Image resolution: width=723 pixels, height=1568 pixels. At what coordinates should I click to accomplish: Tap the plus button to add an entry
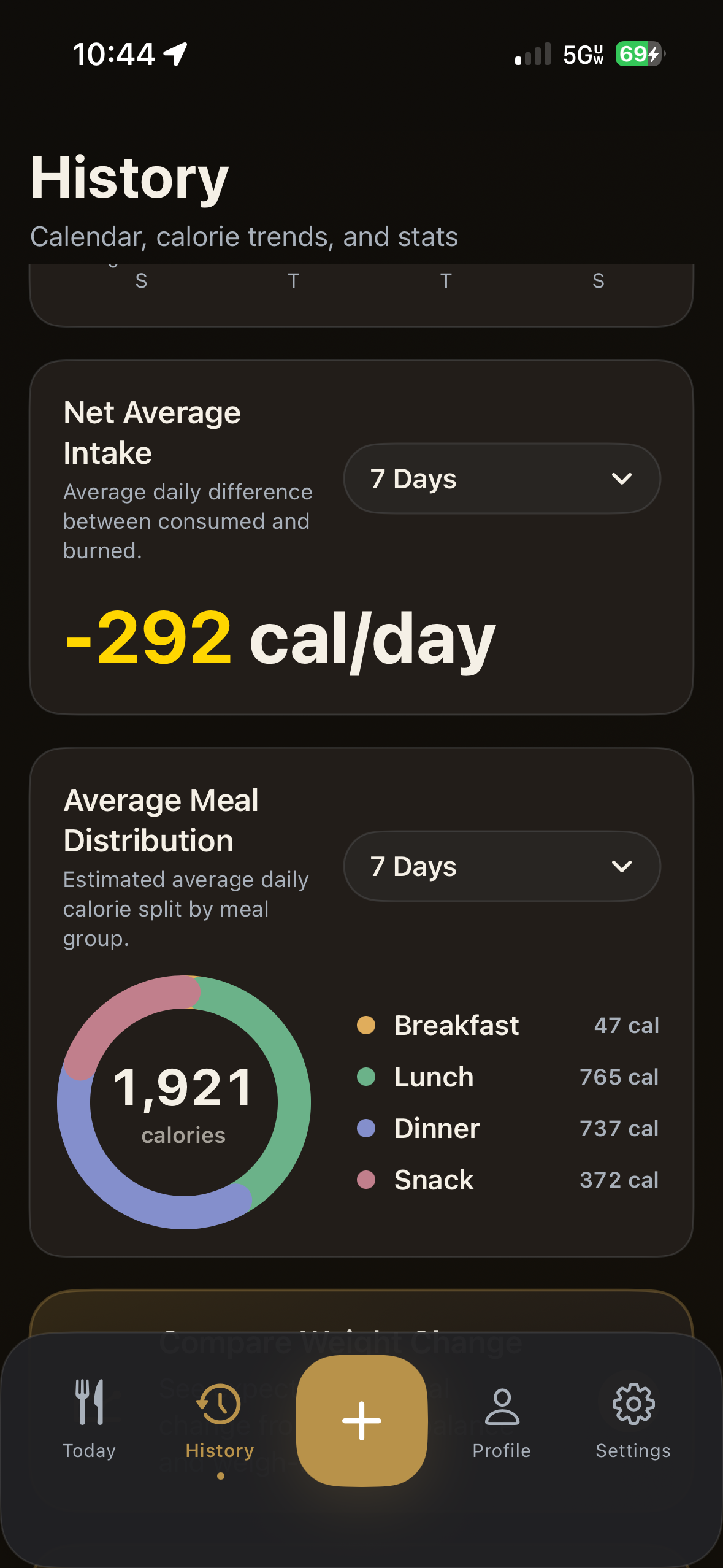click(x=361, y=1420)
